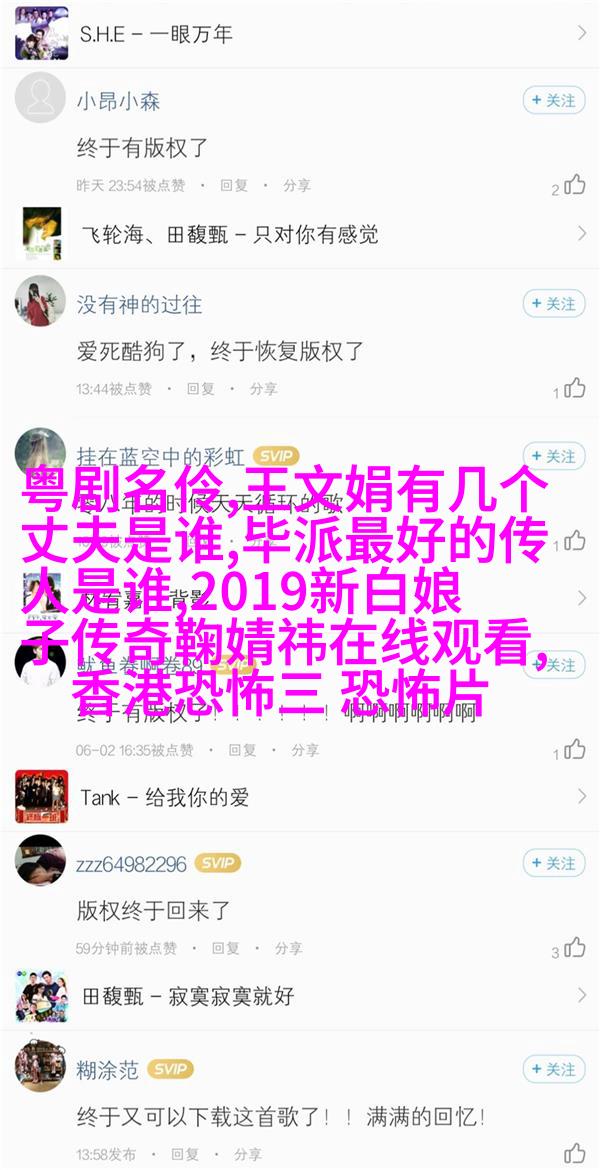
Task: Follow user 没有神的过往
Action: 553,303
